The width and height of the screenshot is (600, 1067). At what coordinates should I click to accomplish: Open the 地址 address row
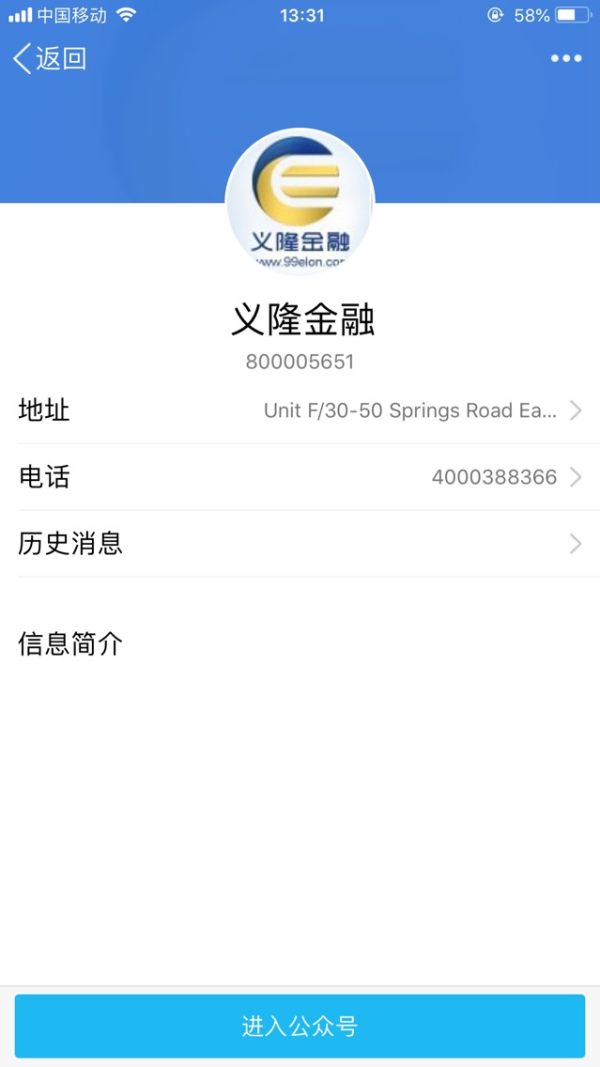click(300, 410)
